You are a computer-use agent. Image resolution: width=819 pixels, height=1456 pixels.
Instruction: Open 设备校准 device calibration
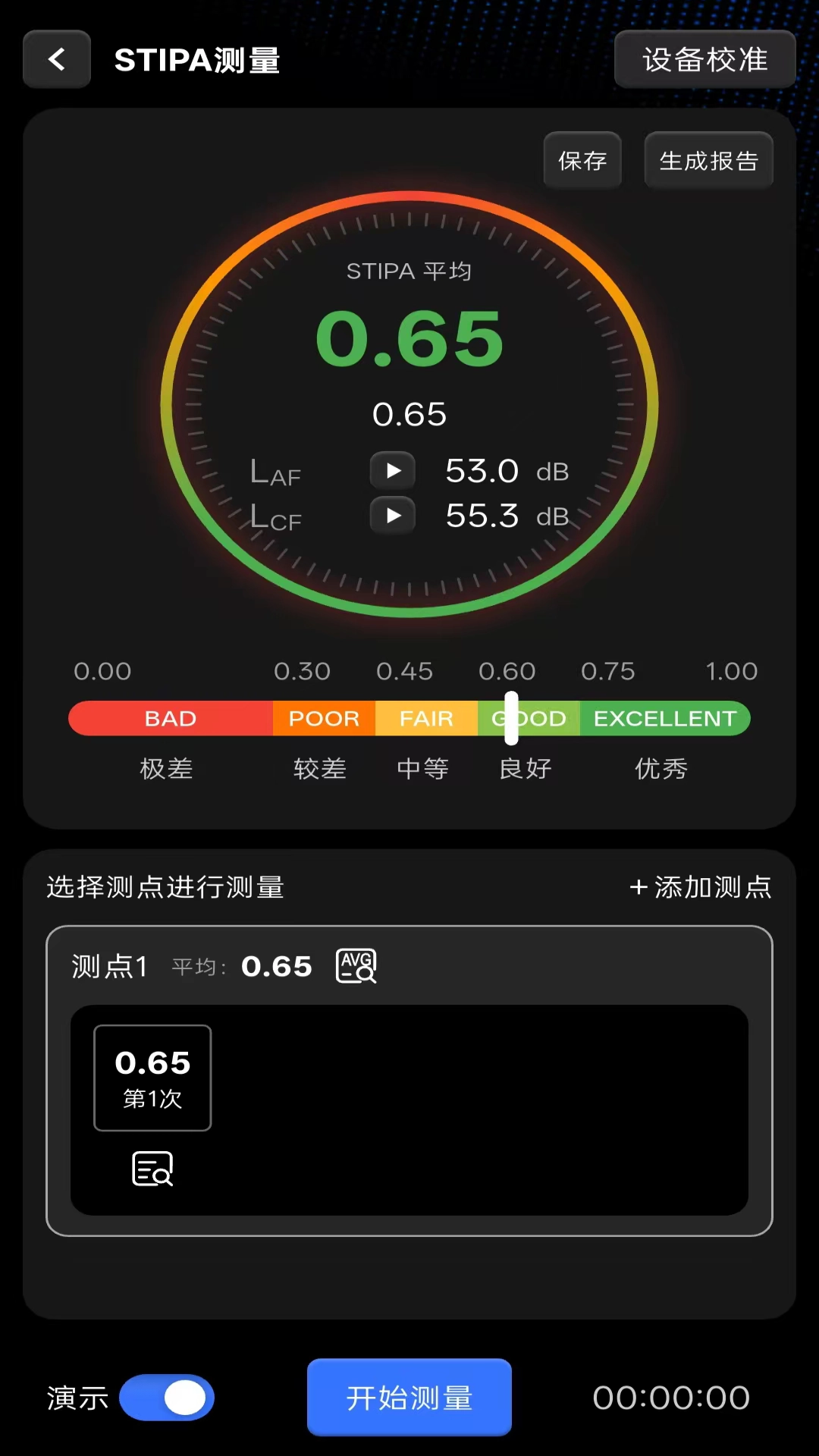[x=704, y=58]
